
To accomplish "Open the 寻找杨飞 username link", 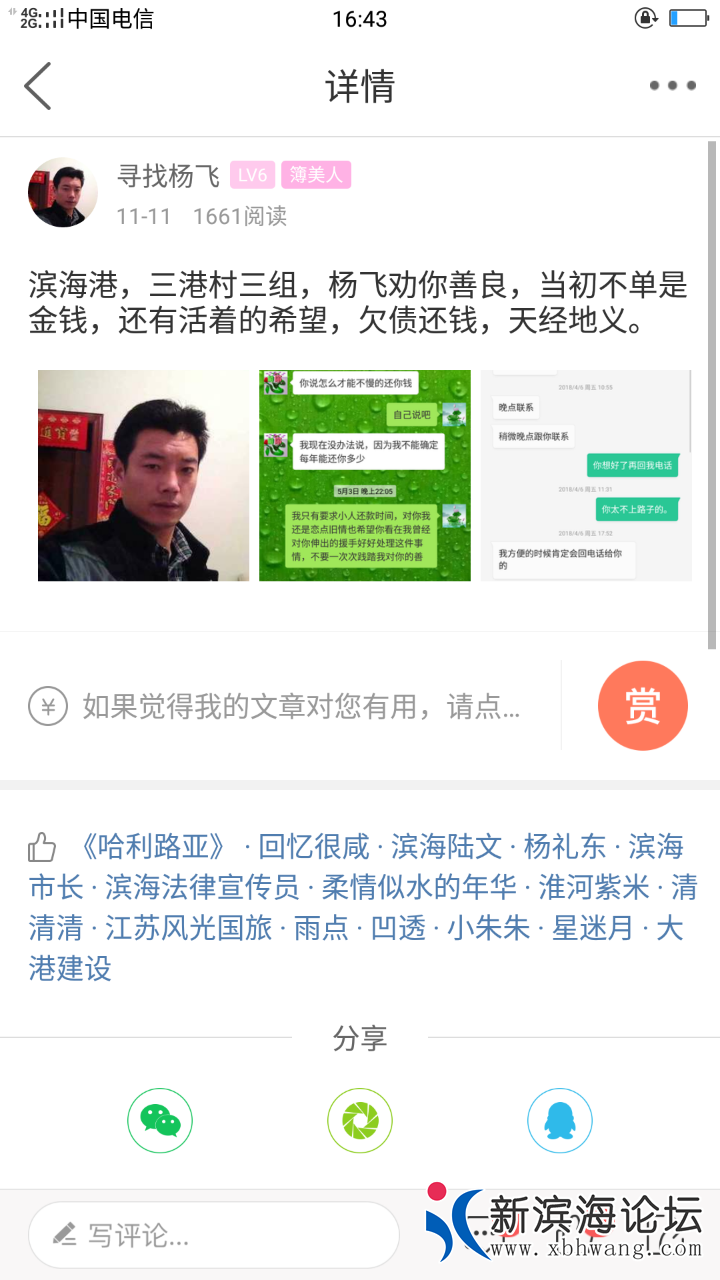I will coord(168,176).
